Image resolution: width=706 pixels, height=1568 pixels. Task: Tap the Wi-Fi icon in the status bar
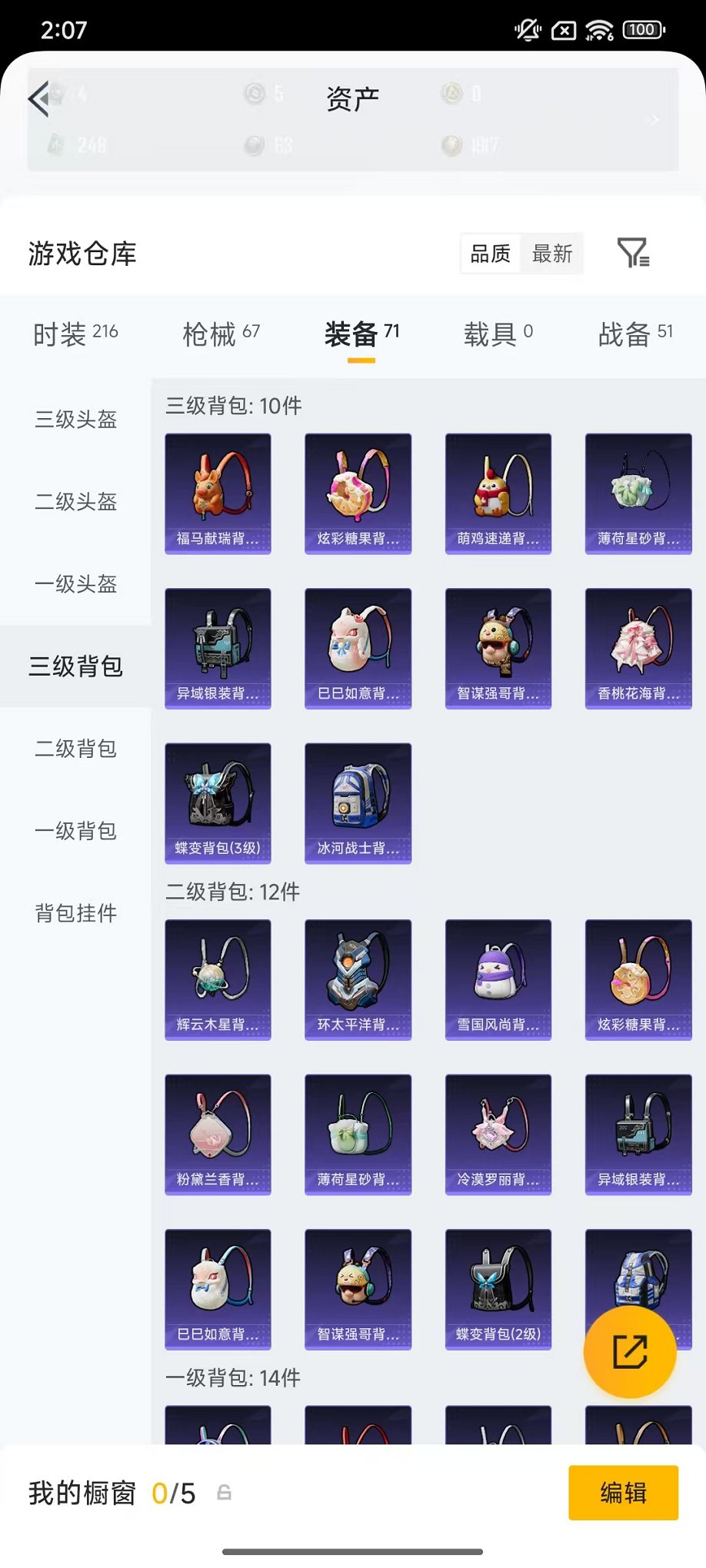[600, 29]
